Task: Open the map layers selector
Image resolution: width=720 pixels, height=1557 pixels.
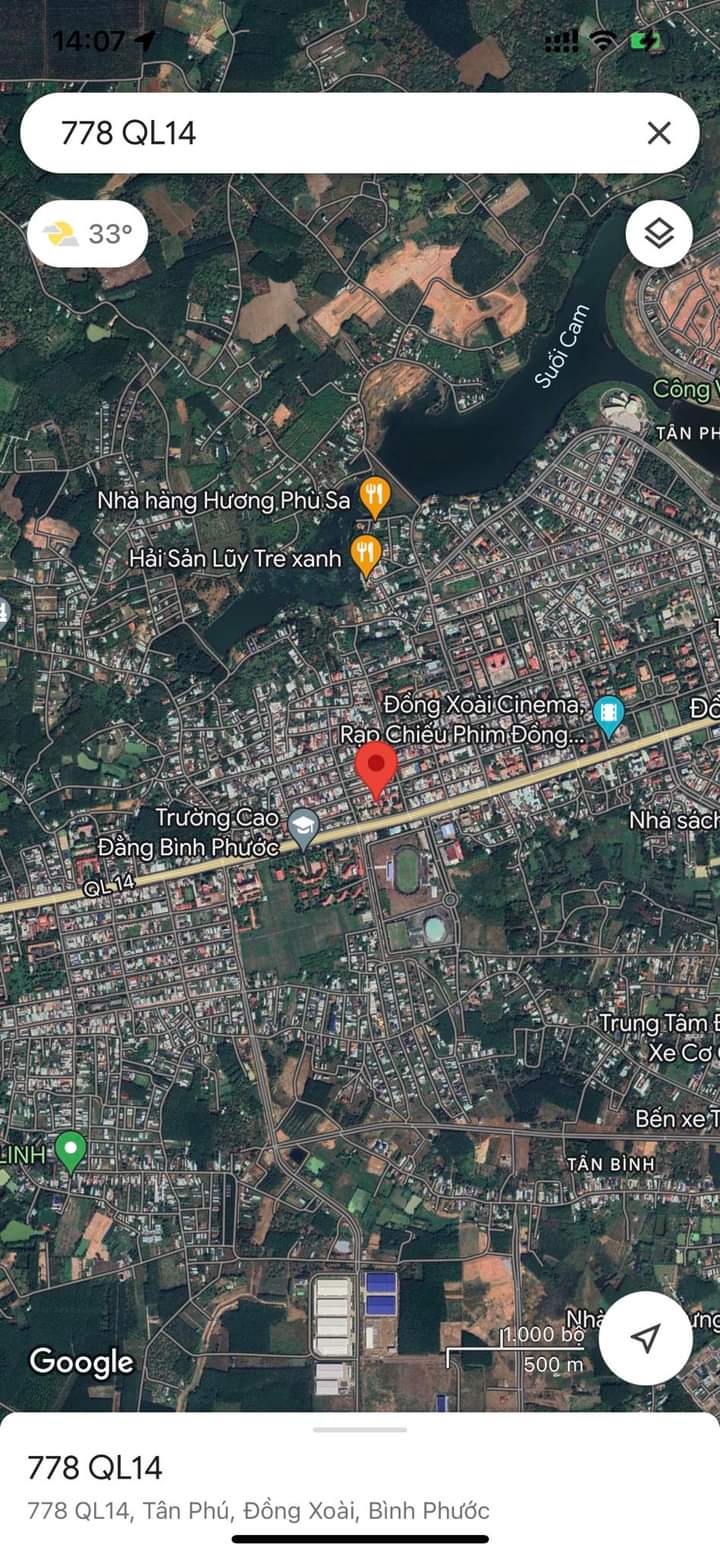Action: [x=658, y=234]
